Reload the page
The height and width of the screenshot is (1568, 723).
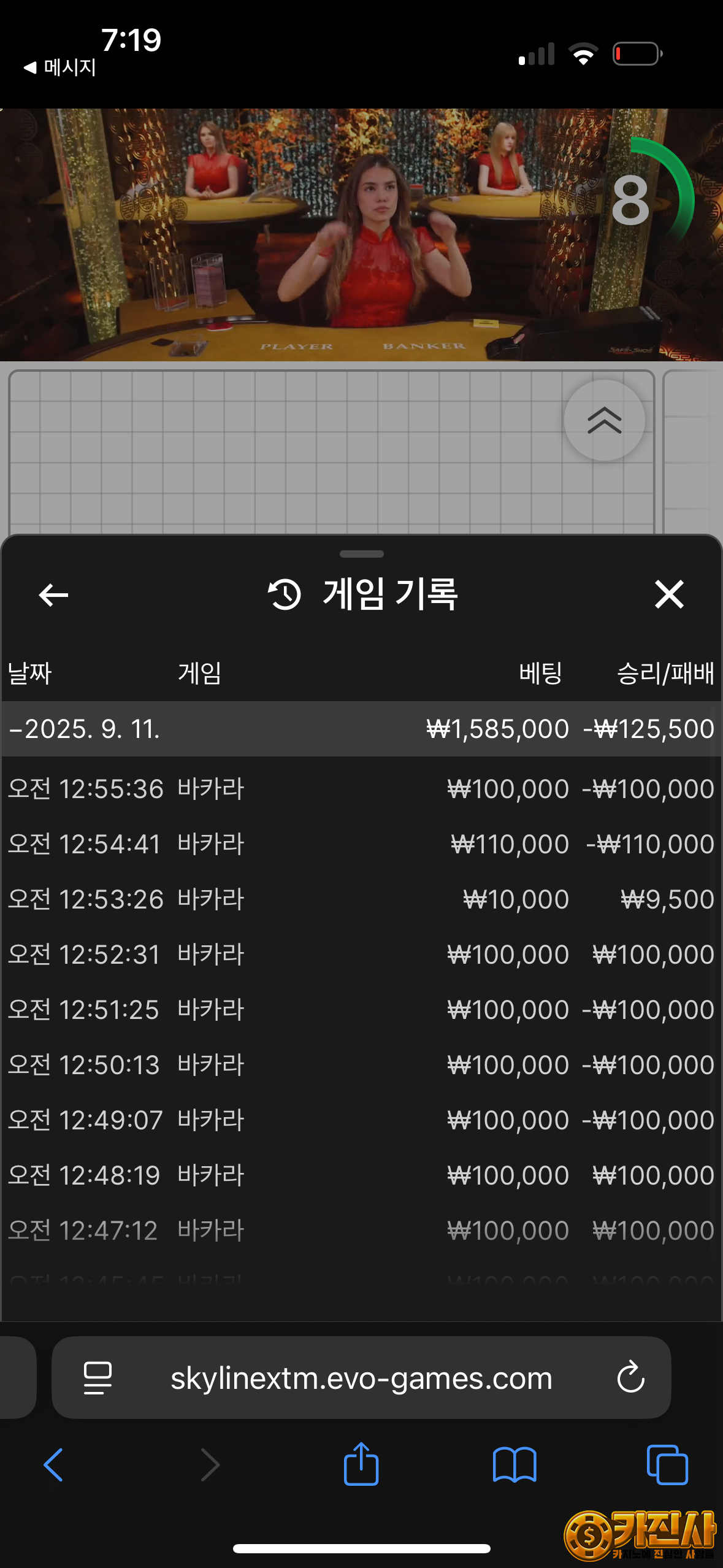click(x=630, y=1378)
